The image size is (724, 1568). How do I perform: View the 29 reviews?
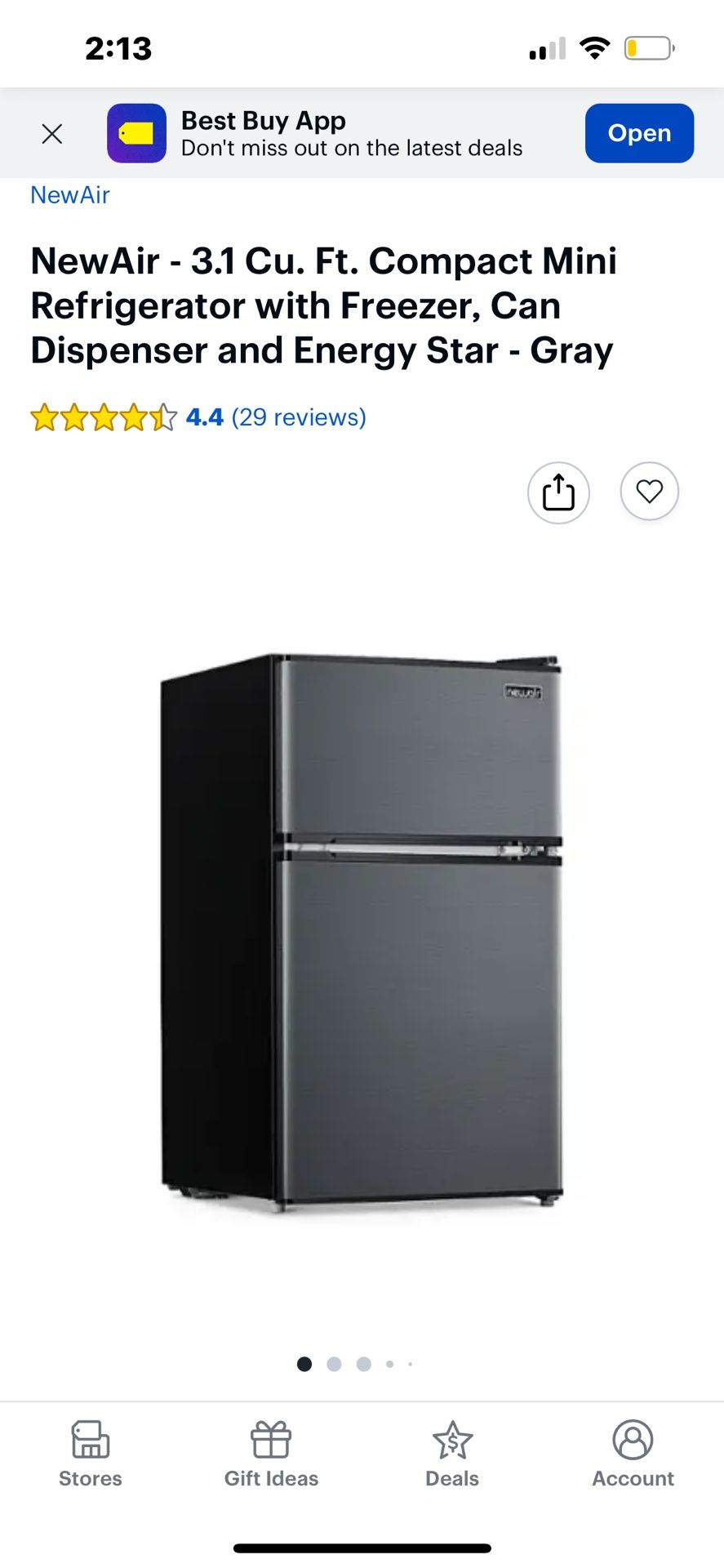(298, 417)
